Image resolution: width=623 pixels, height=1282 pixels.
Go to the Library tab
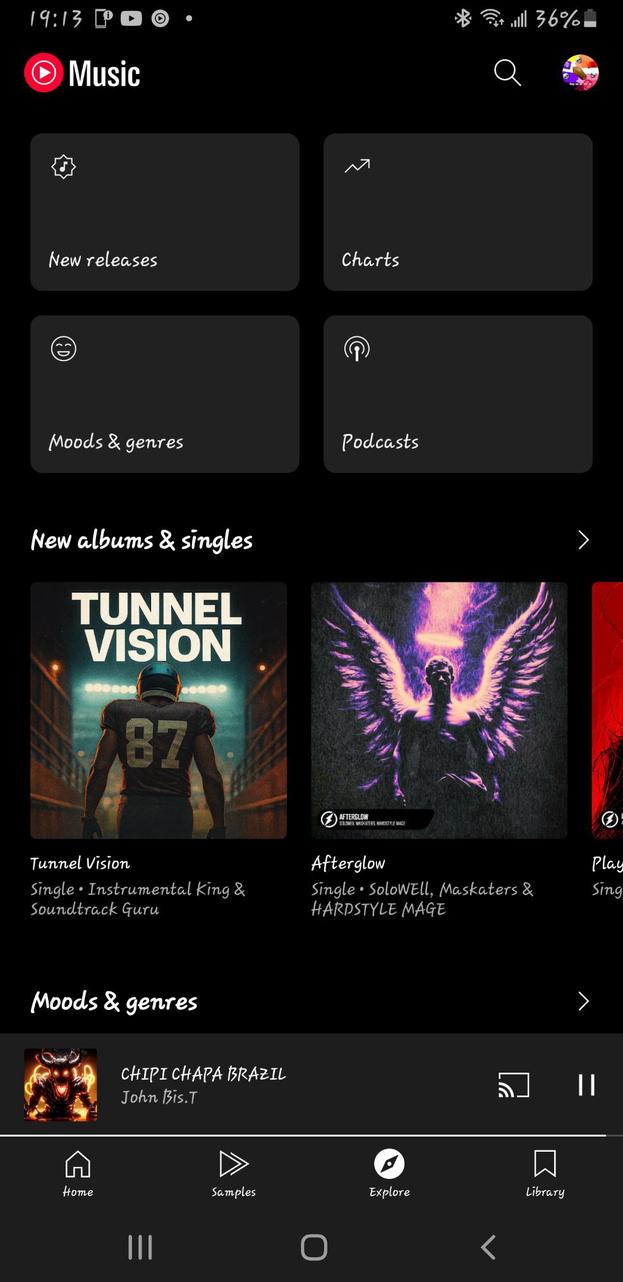tap(545, 1173)
